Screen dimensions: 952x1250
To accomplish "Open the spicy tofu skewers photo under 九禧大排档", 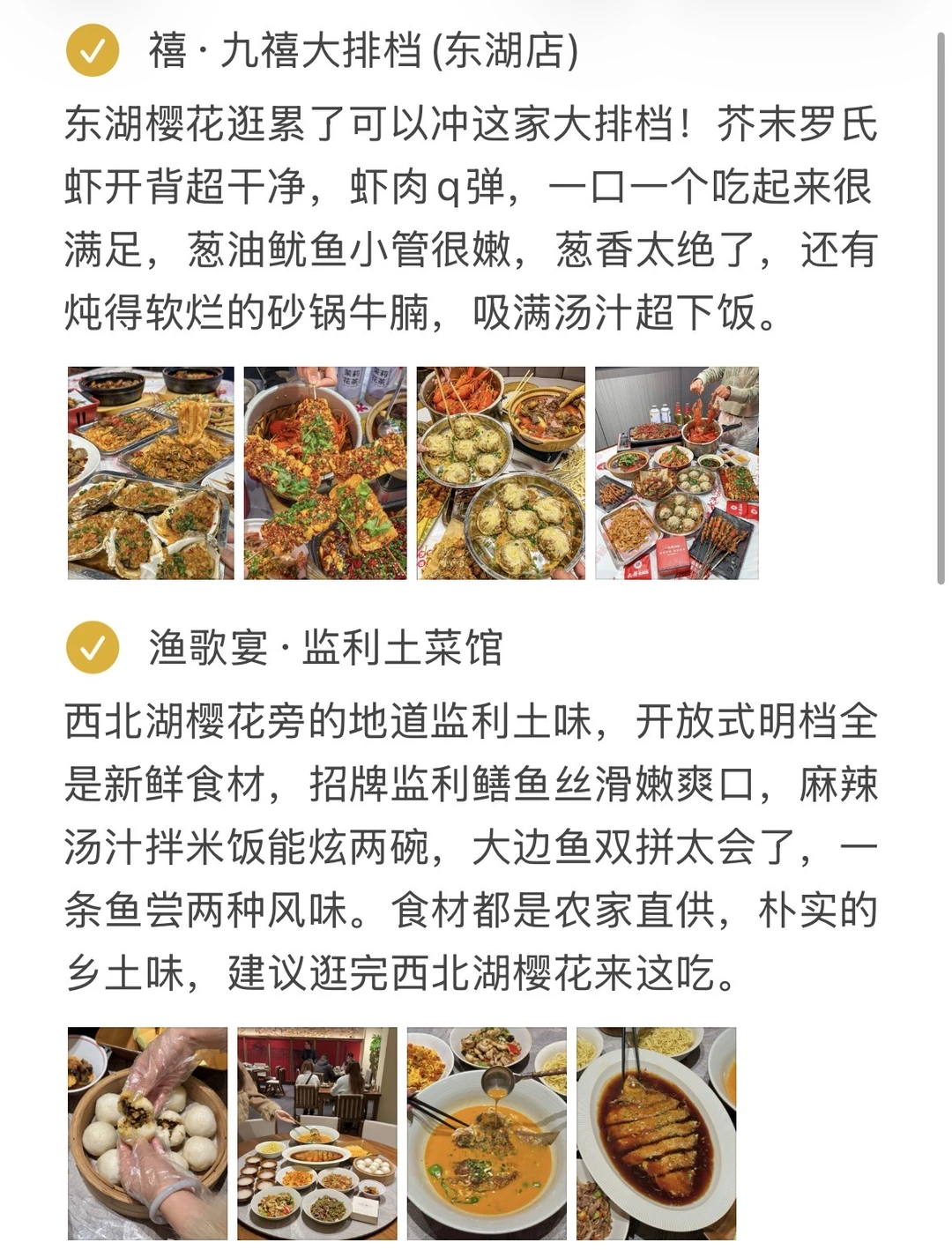I will click(325, 473).
